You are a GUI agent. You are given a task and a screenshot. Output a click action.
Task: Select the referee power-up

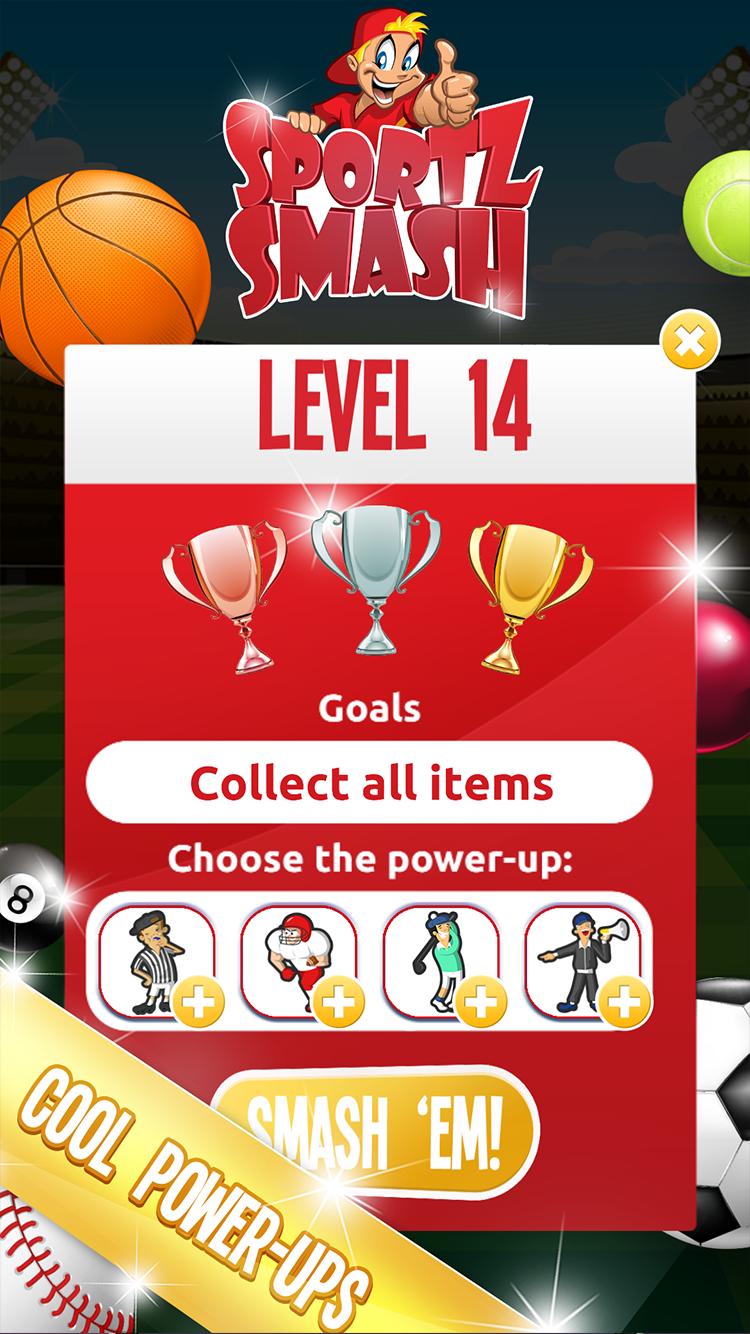pos(158,961)
